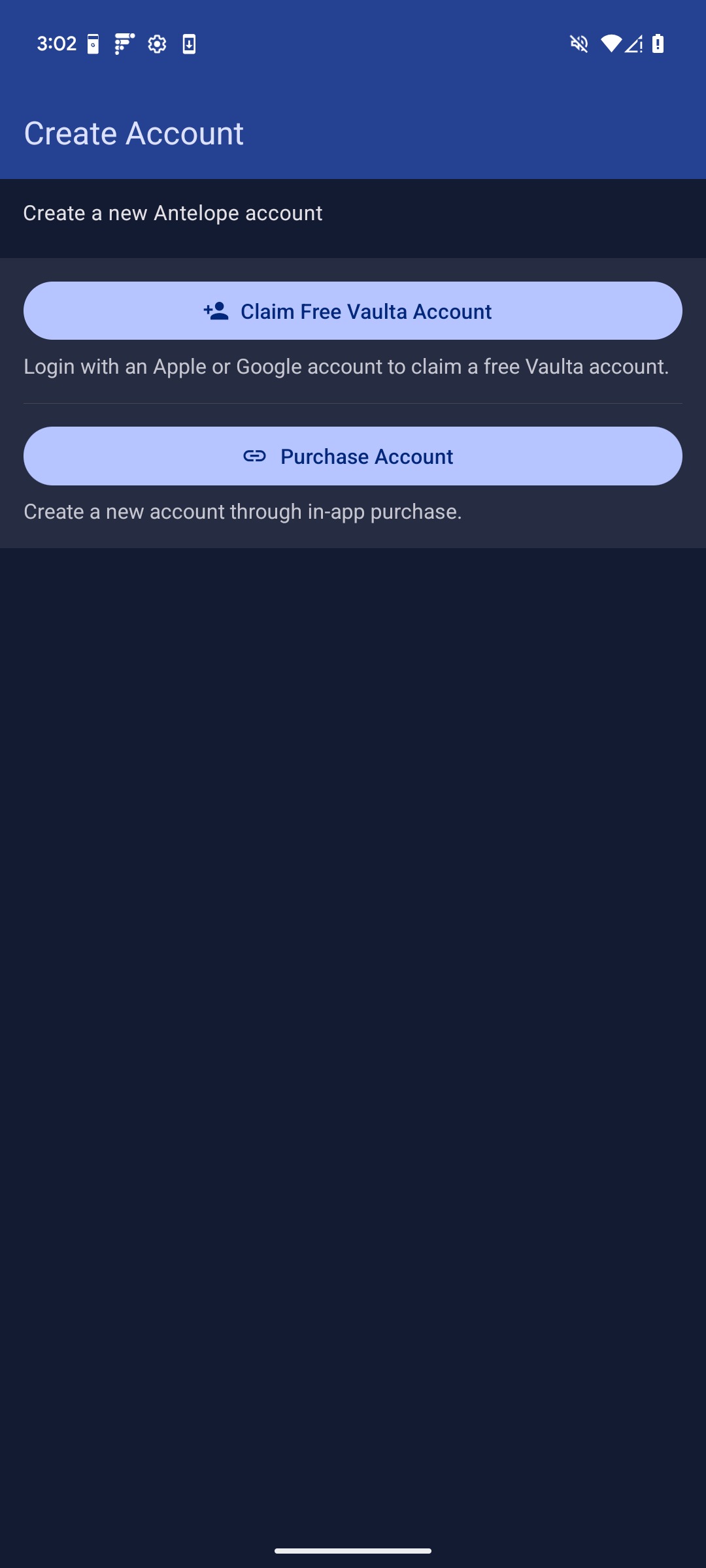Tap Claim Free Vaulta Account button
Image resolution: width=706 pixels, height=1568 pixels.
[x=353, y=311]
